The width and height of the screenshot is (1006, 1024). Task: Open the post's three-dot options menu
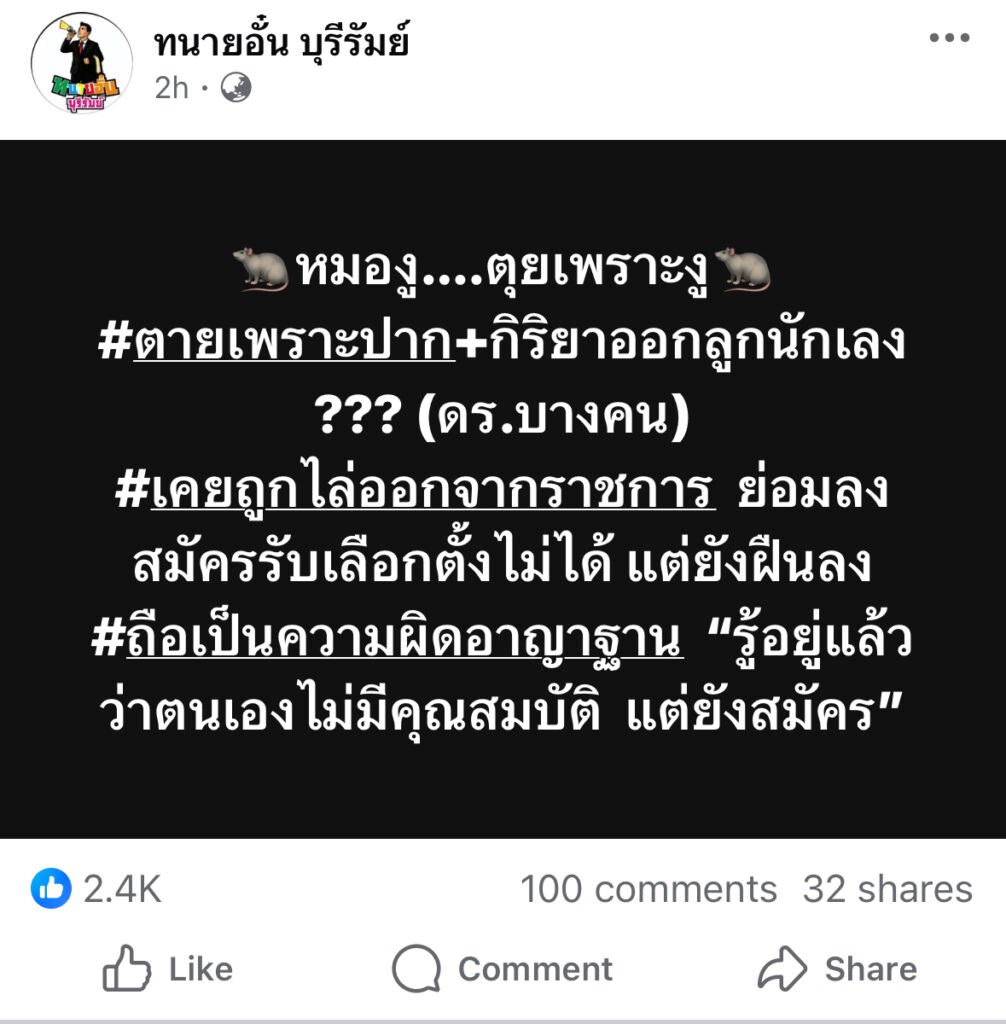pos(949,39)
